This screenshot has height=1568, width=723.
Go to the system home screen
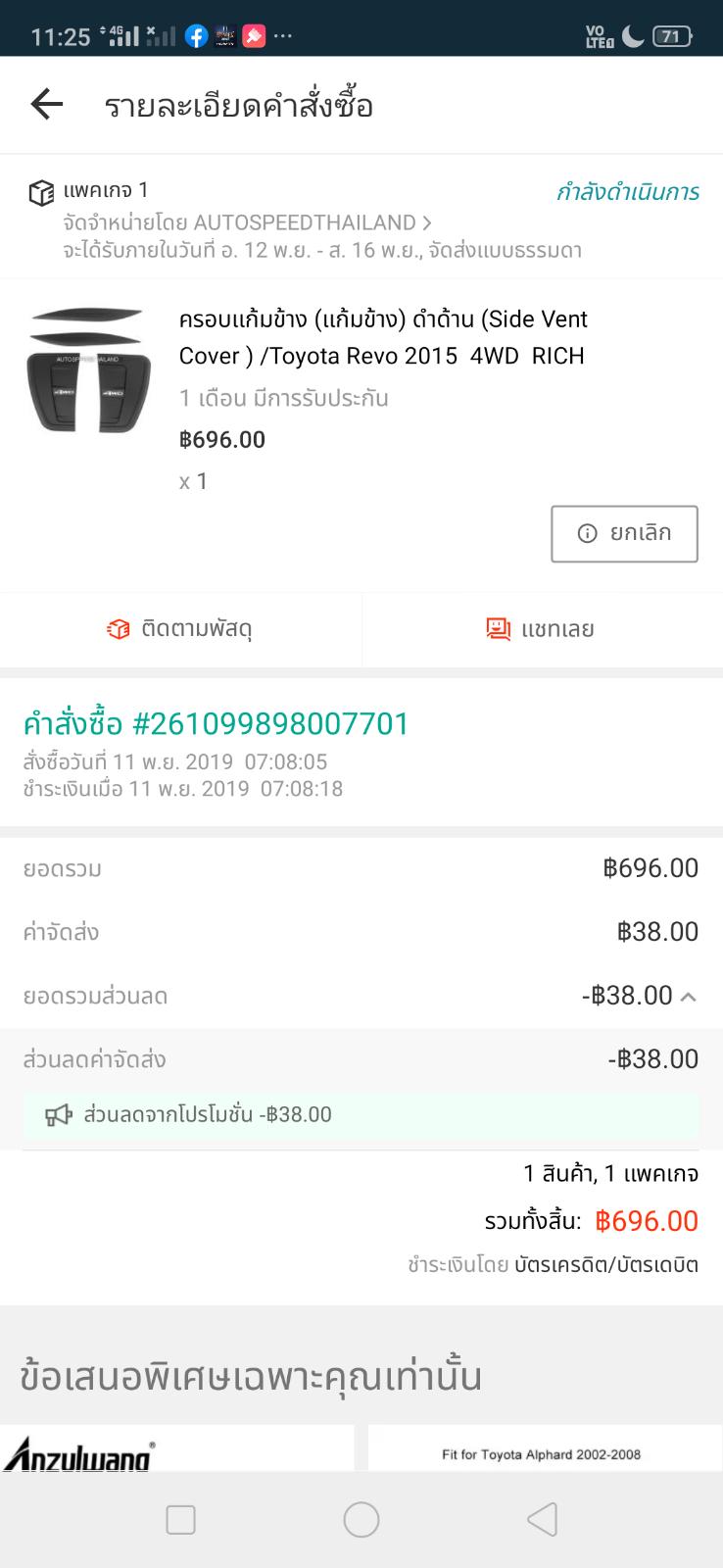click(361, 1520)
